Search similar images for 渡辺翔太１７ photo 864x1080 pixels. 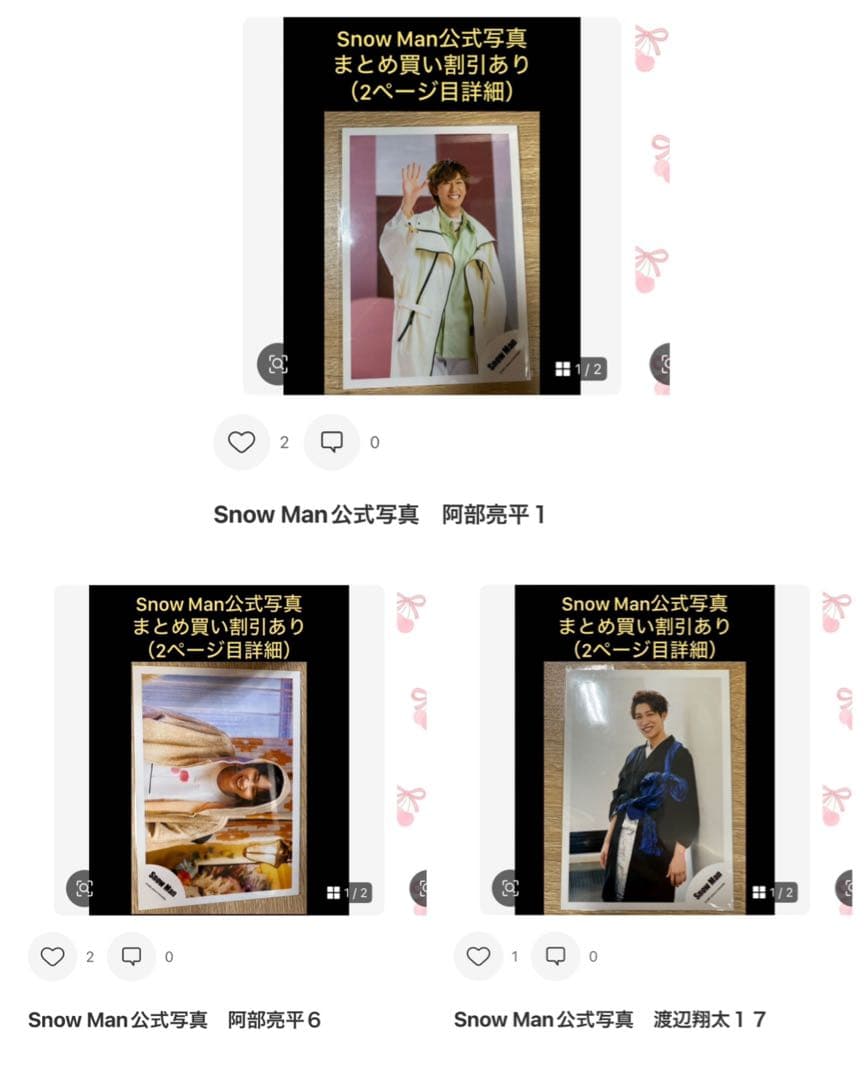[510, 888]
